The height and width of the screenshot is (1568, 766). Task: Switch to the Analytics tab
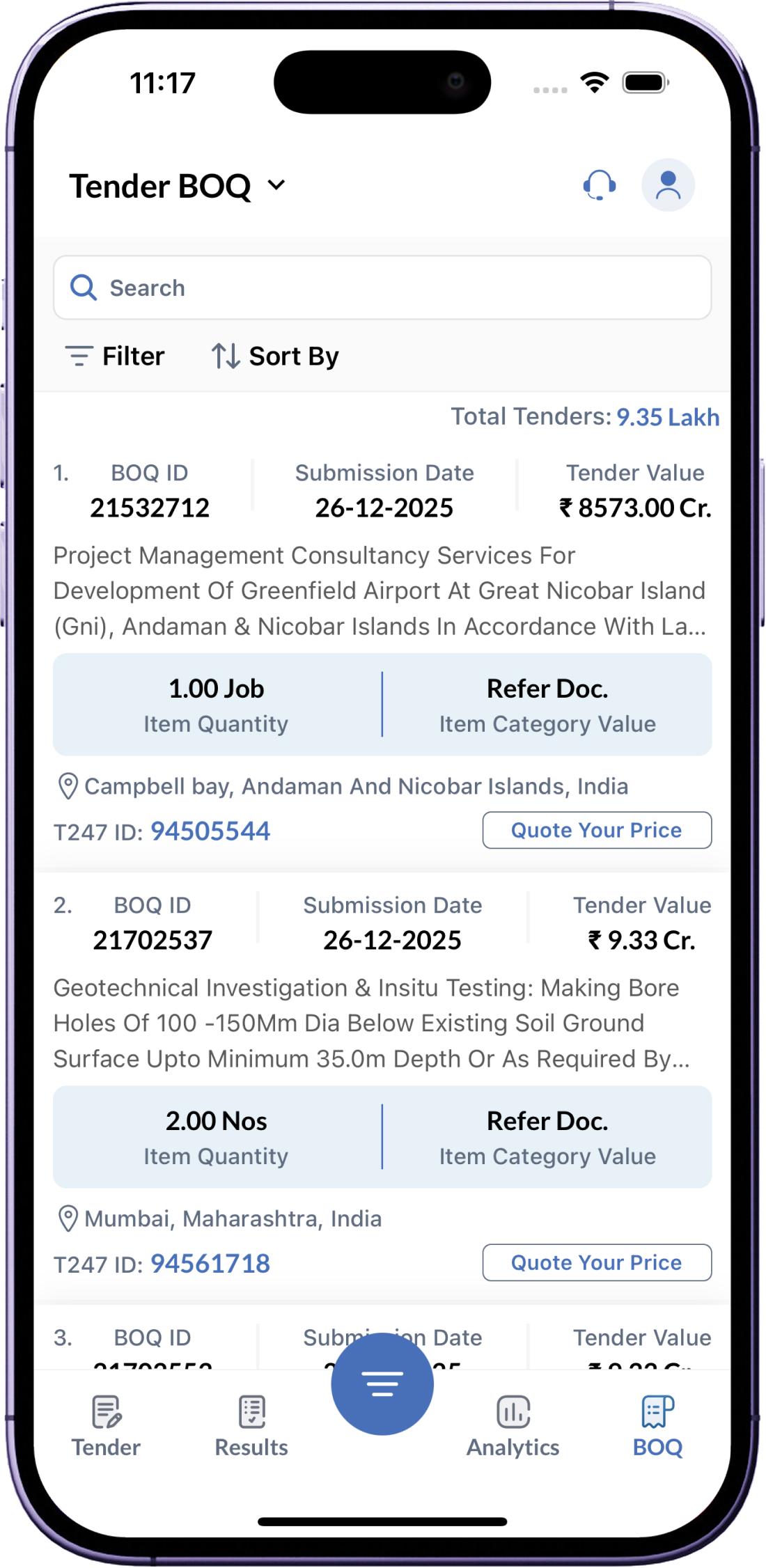pyautogui.click(x=513, y=1427)
